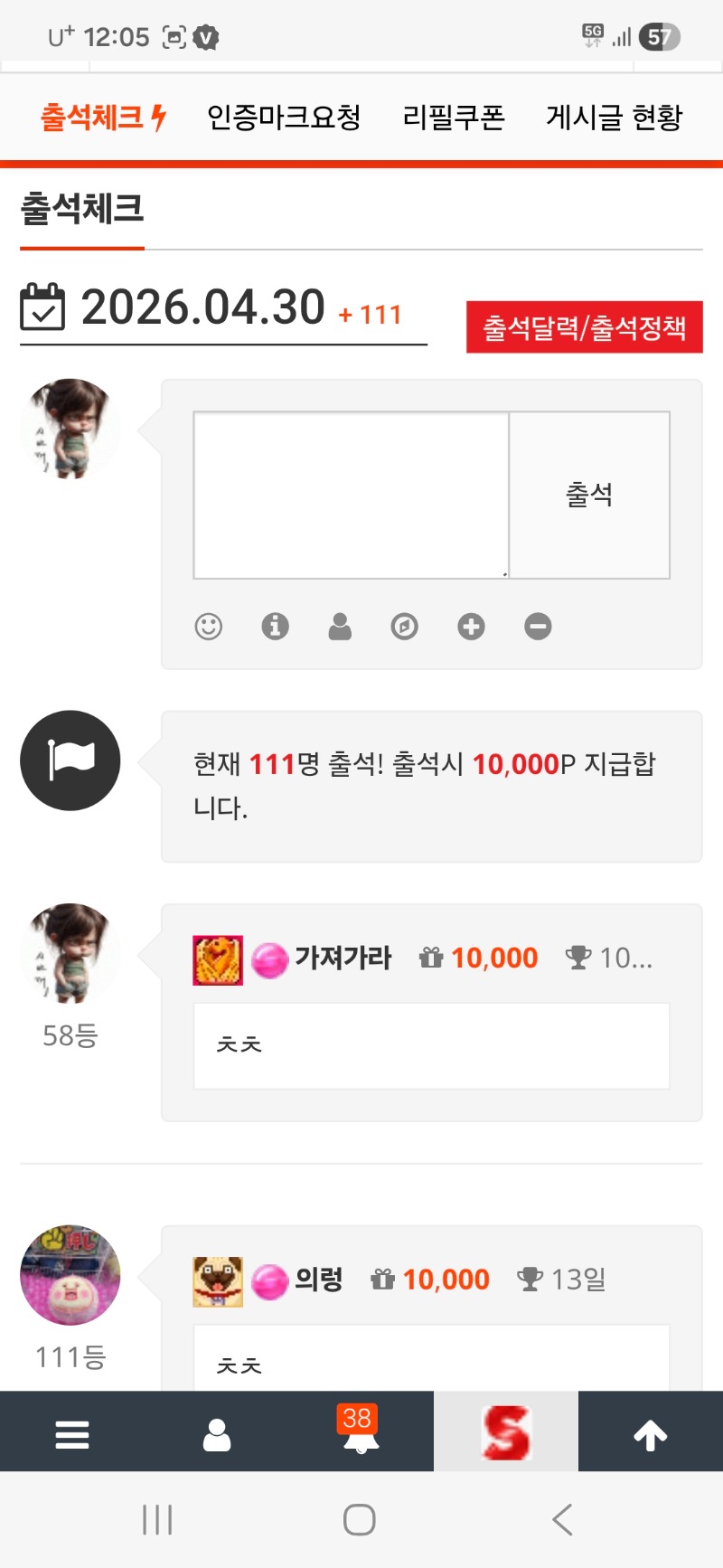Open the 인증마크요청 tab
The width and height of the screenshot is (723, 1568).
pyautogui.click(x=284, y=118)
